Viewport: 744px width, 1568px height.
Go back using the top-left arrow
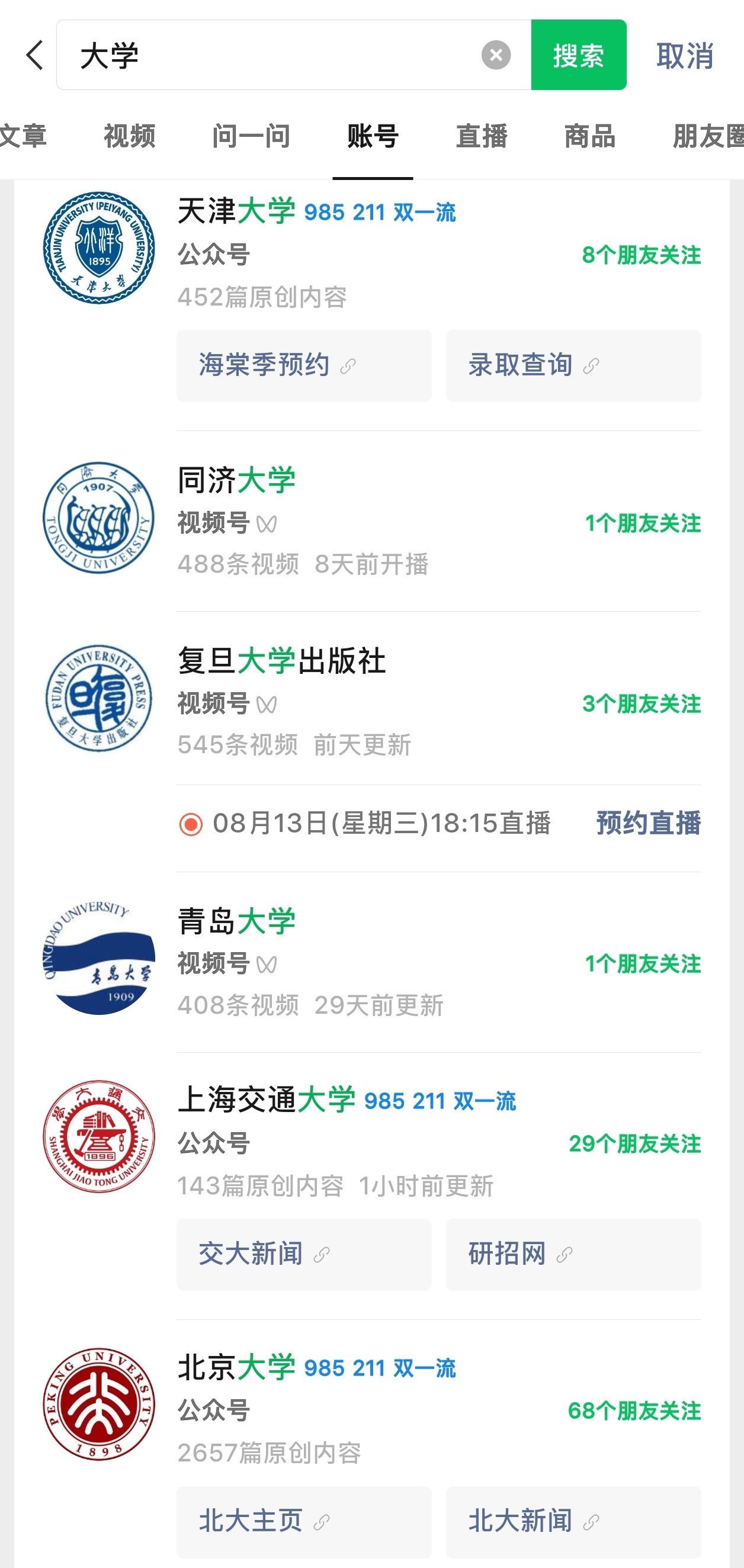click(x=35, y=56)
